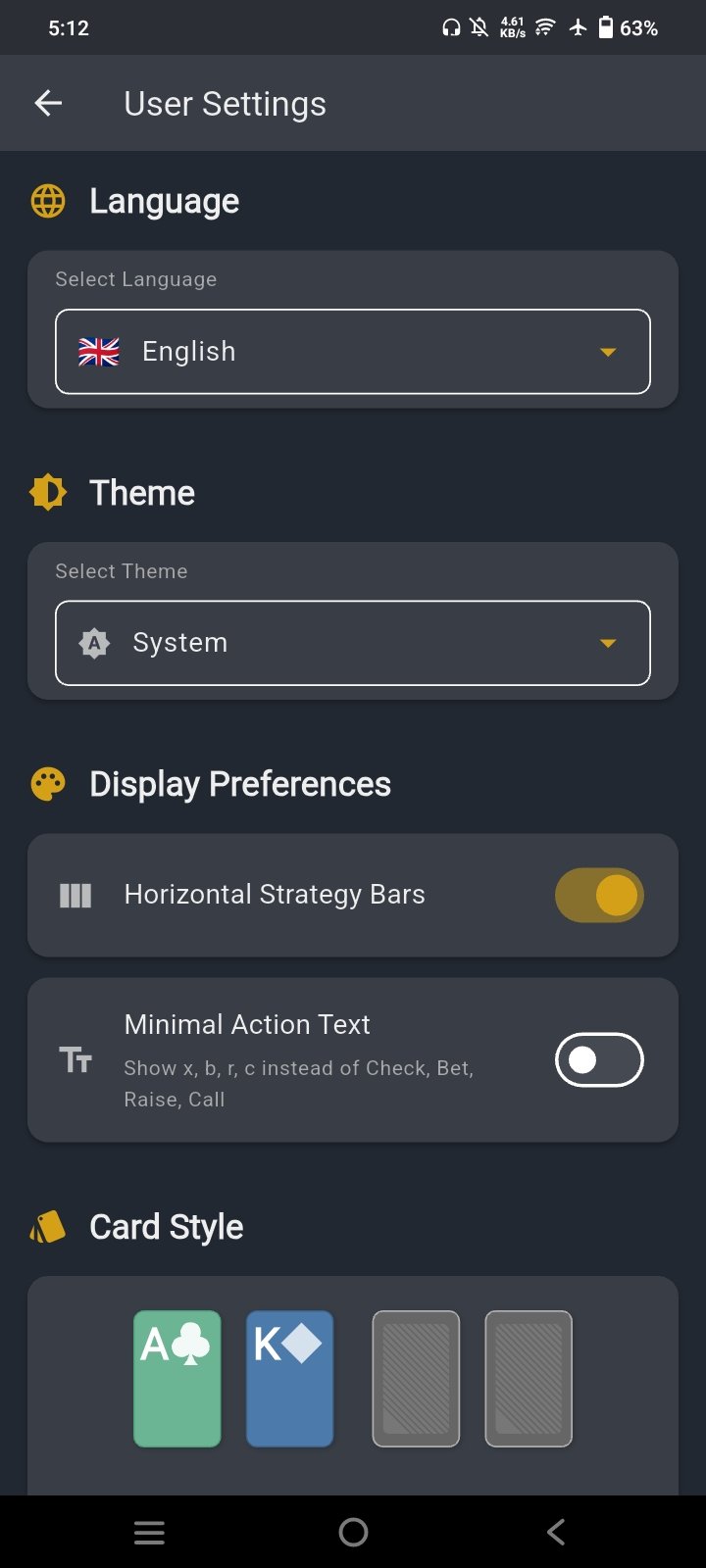Select the green and blue card style
This screenshot has height=1568, width=706.
click(233, 1379)
